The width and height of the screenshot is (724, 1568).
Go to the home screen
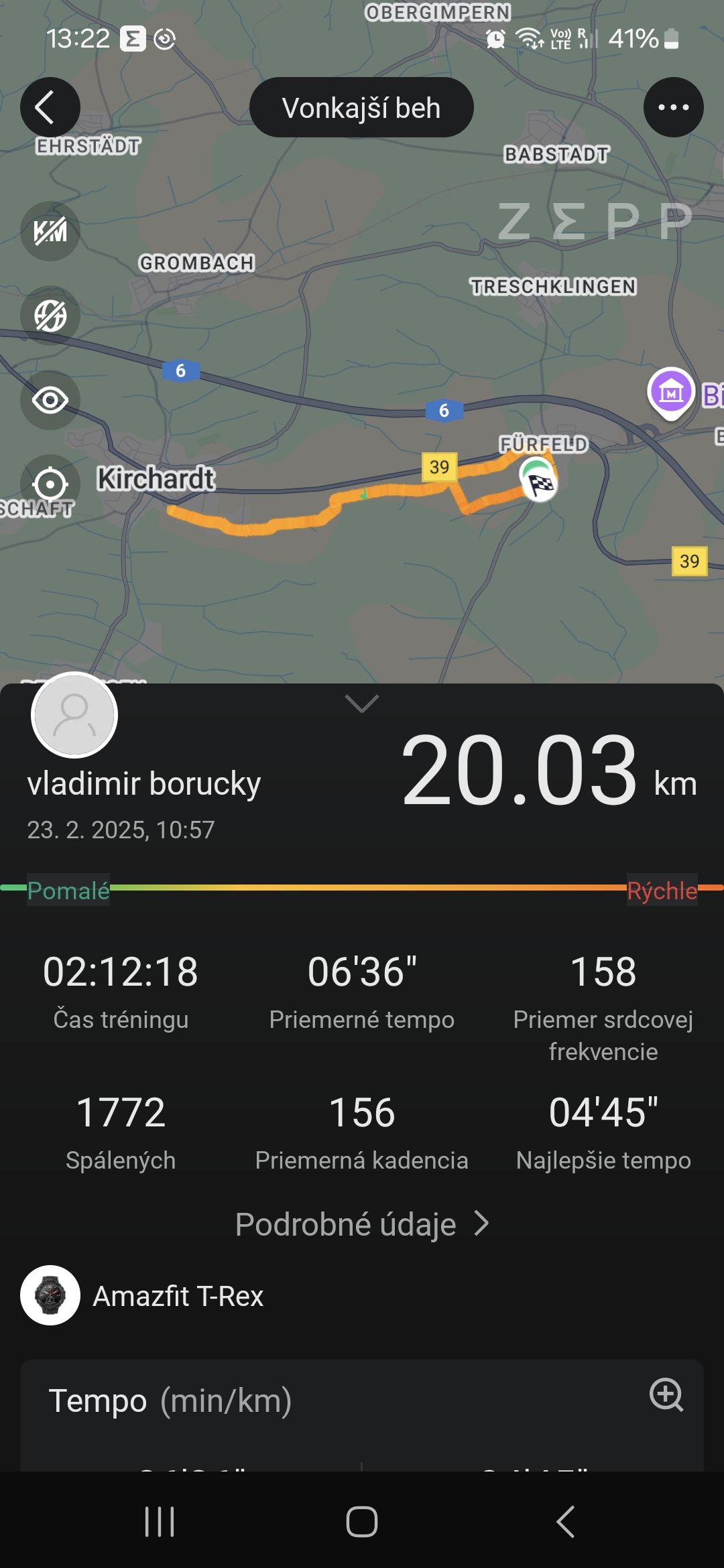point(362,1522)
